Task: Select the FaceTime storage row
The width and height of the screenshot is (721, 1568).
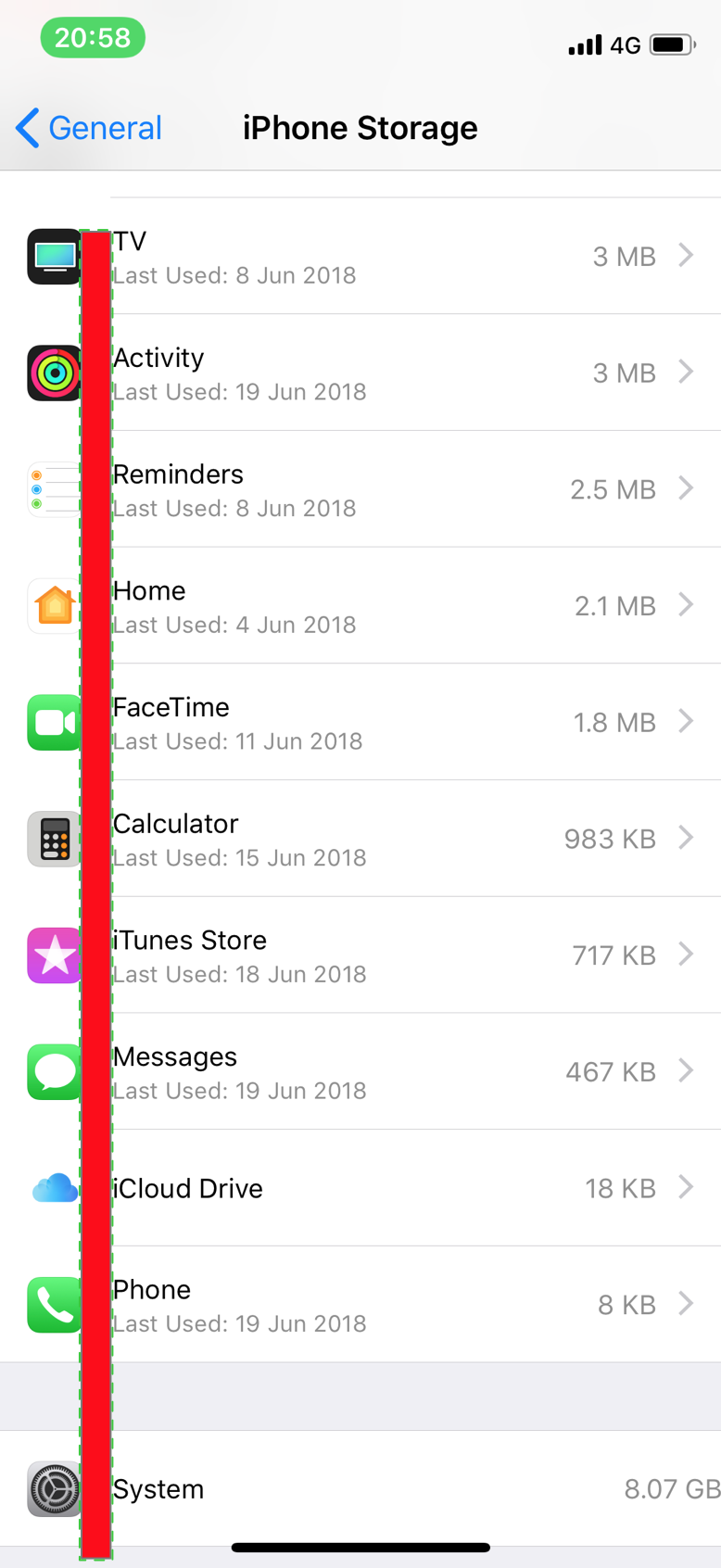Action: pyautogui.click(x=371, y=723)
